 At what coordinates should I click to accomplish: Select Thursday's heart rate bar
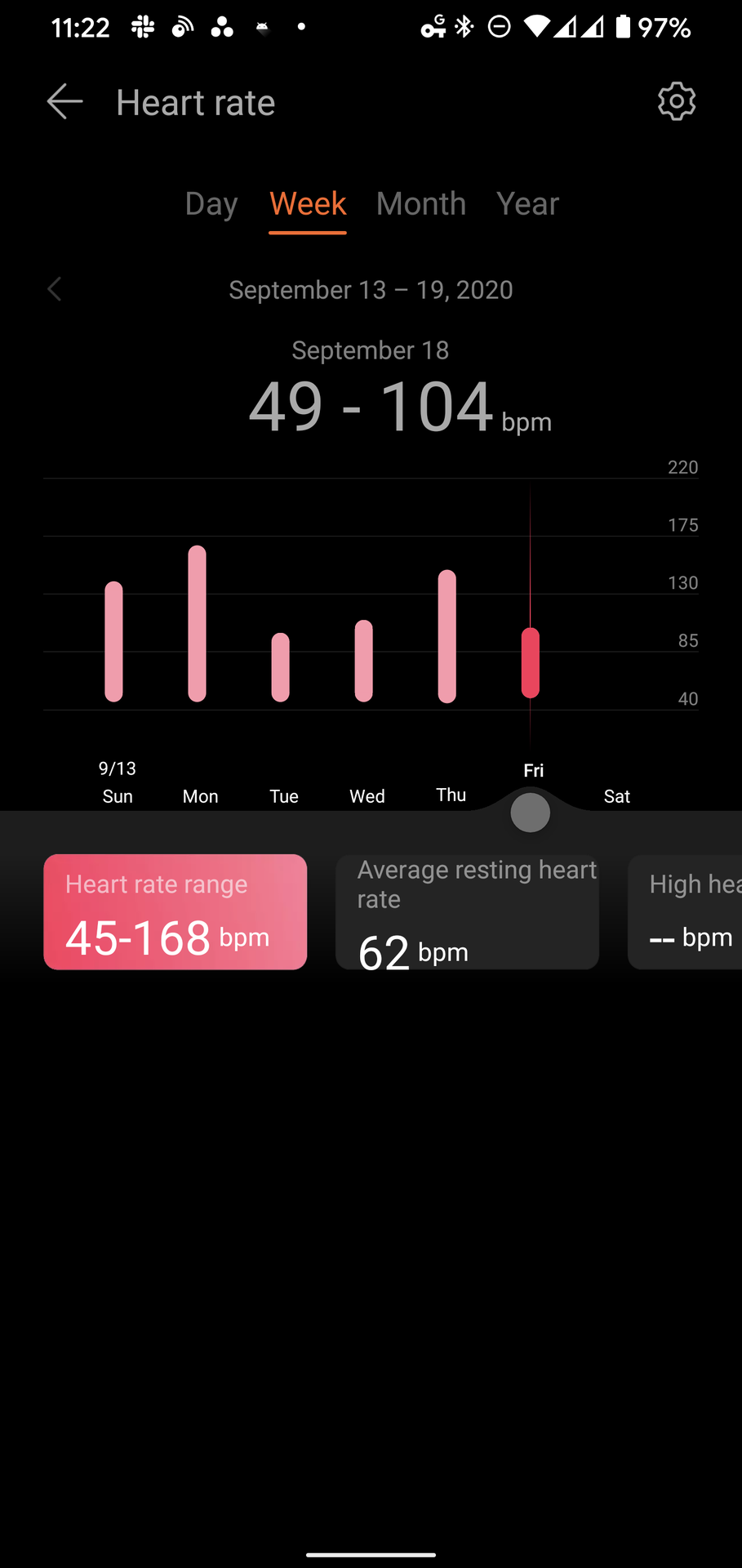447,635
